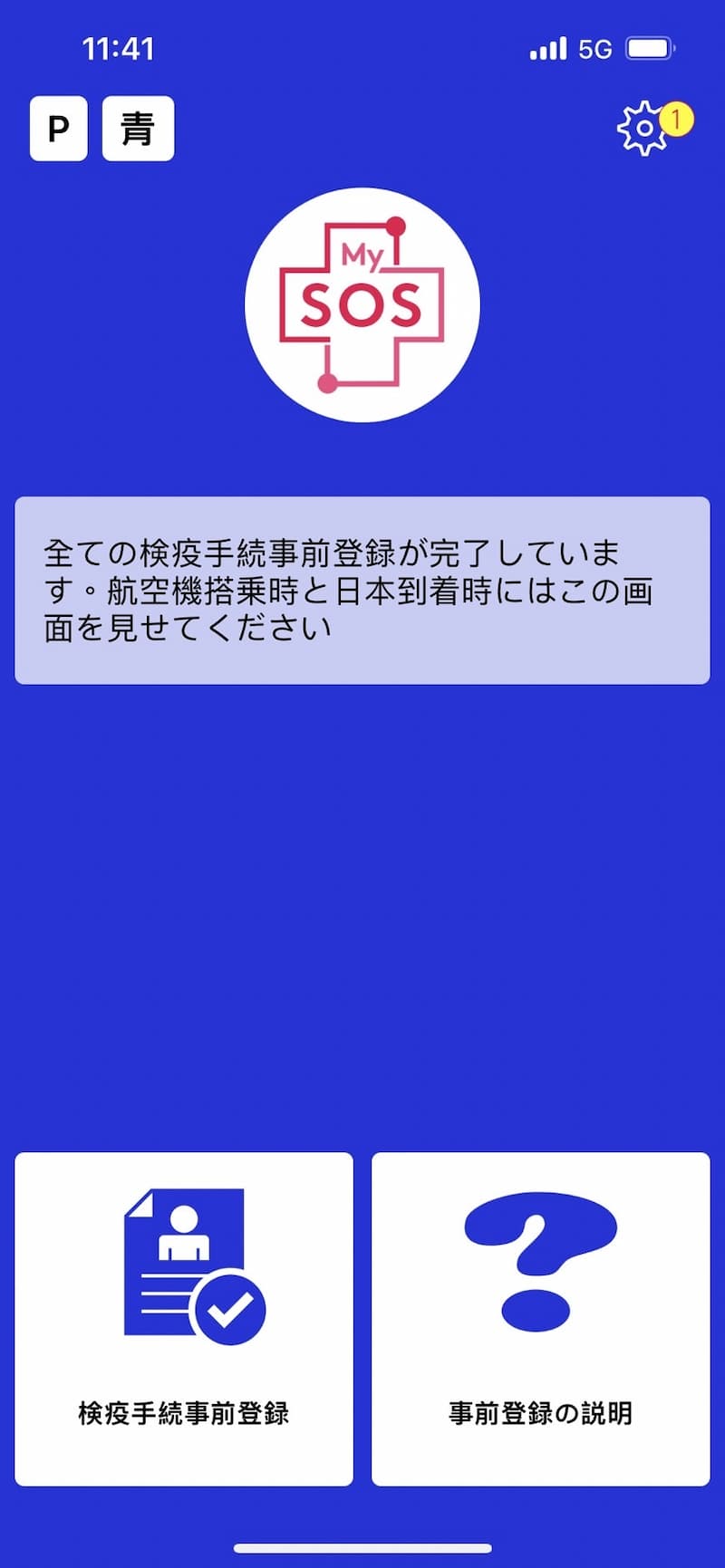725x1568 pixels.
Task: Select the 青 badge next to P
Action: pos(137,128)
